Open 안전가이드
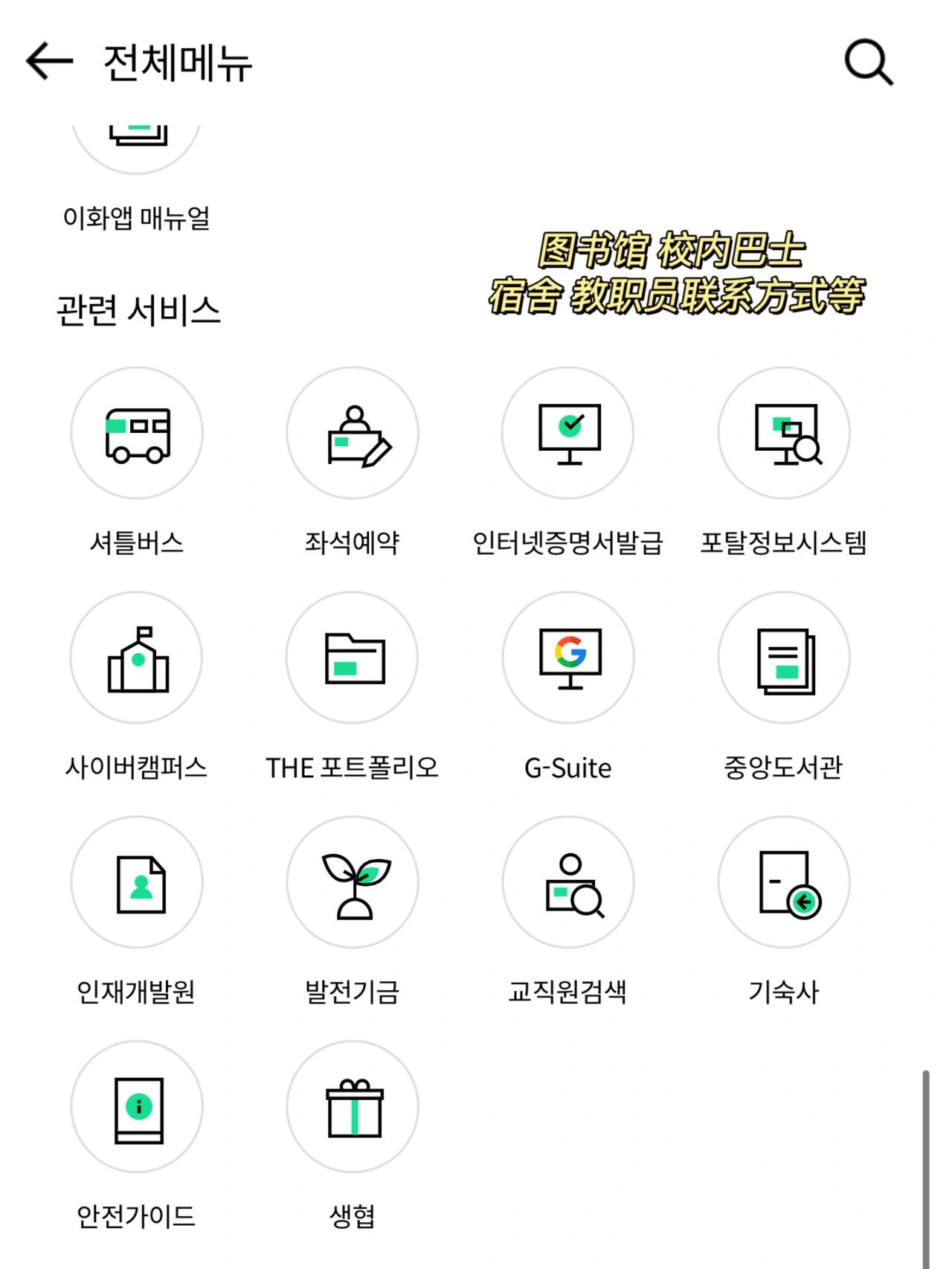 137,1107
